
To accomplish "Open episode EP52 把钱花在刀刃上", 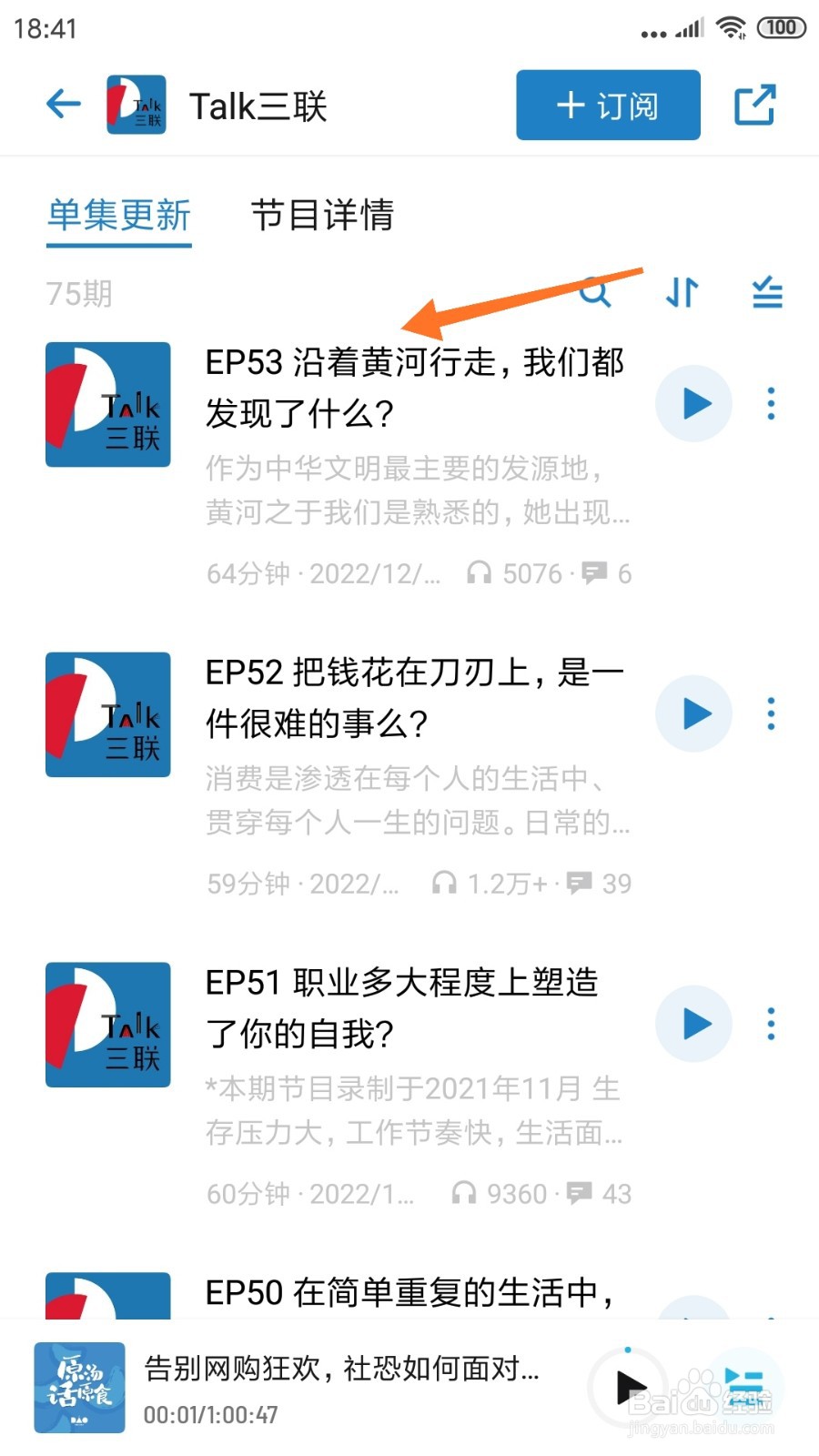I will (x=414, y=698).
